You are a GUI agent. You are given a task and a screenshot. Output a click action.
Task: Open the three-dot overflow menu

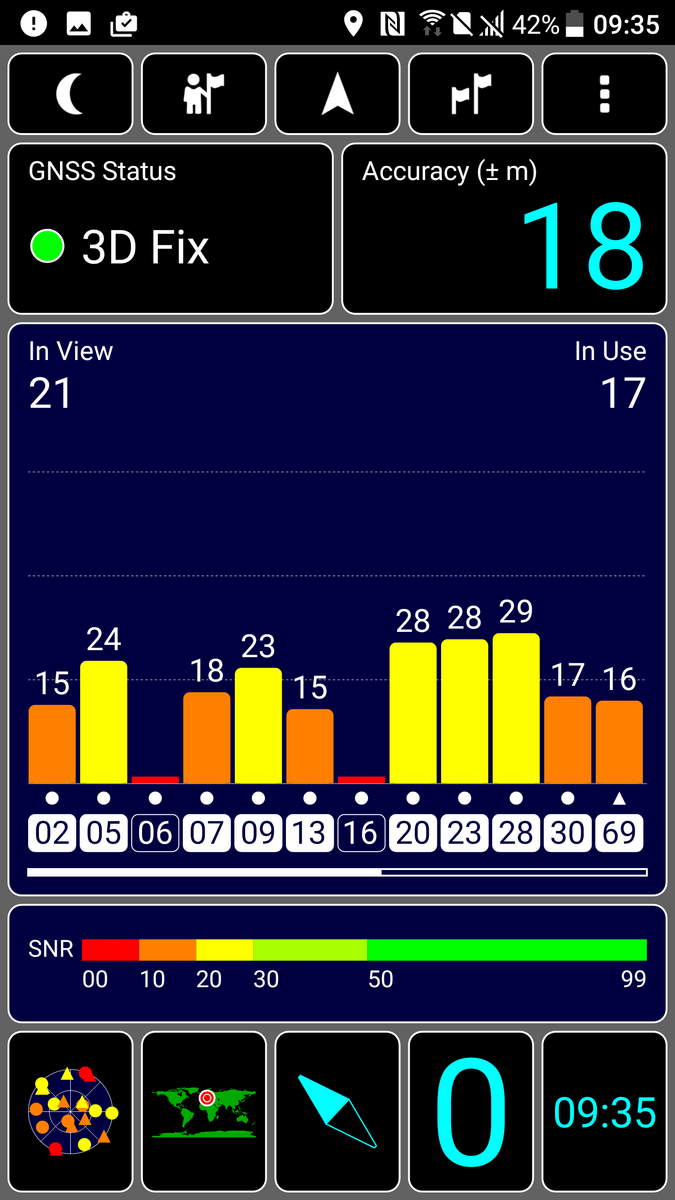pos(604,94)
